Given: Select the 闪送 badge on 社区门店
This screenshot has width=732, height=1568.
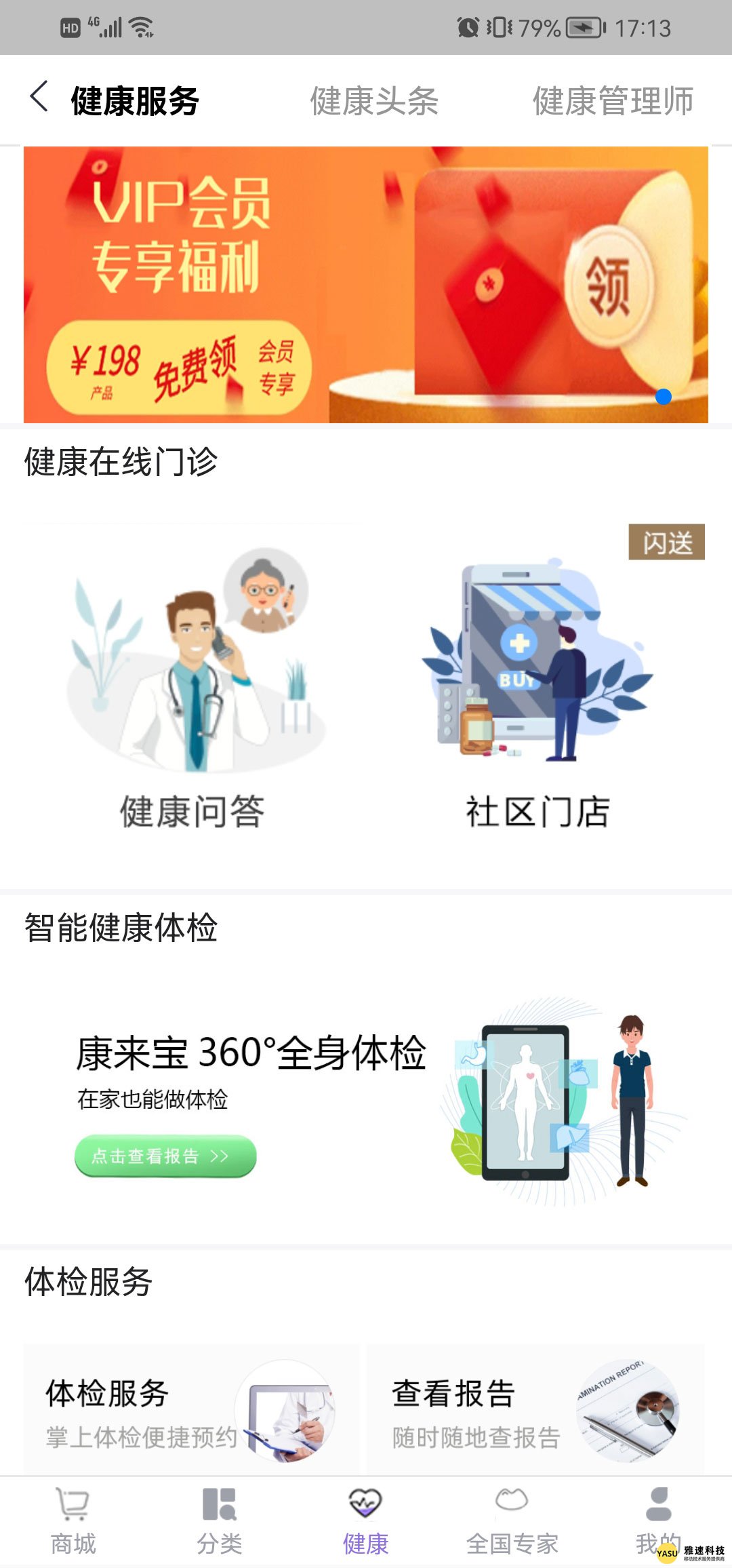Looking at the screenshot, I should pyautogui.click(x=668, y=543).
